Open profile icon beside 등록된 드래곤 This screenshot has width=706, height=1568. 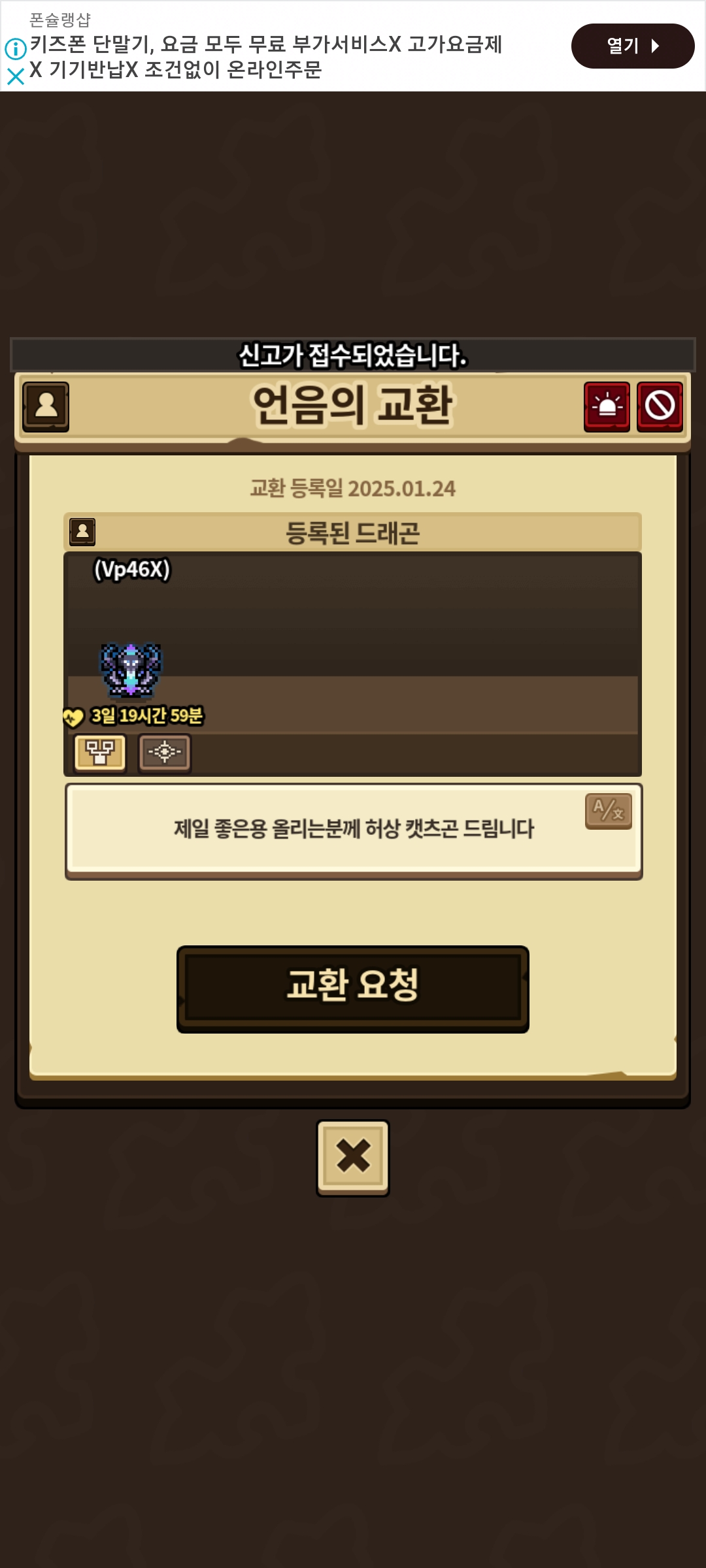[x=82, y=532]
